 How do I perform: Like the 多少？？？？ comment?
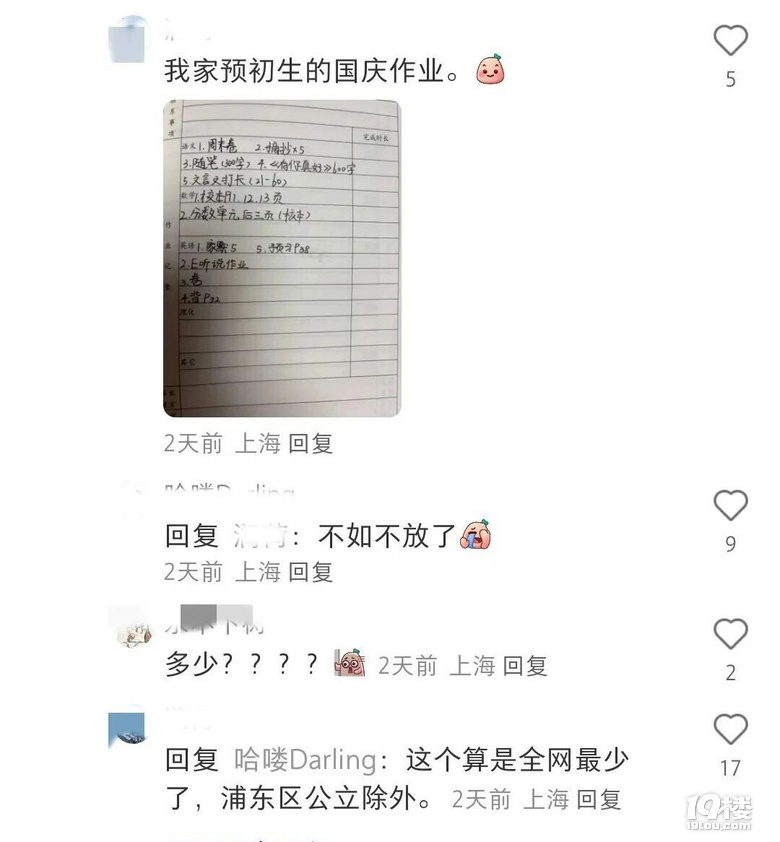pos(730,634)
